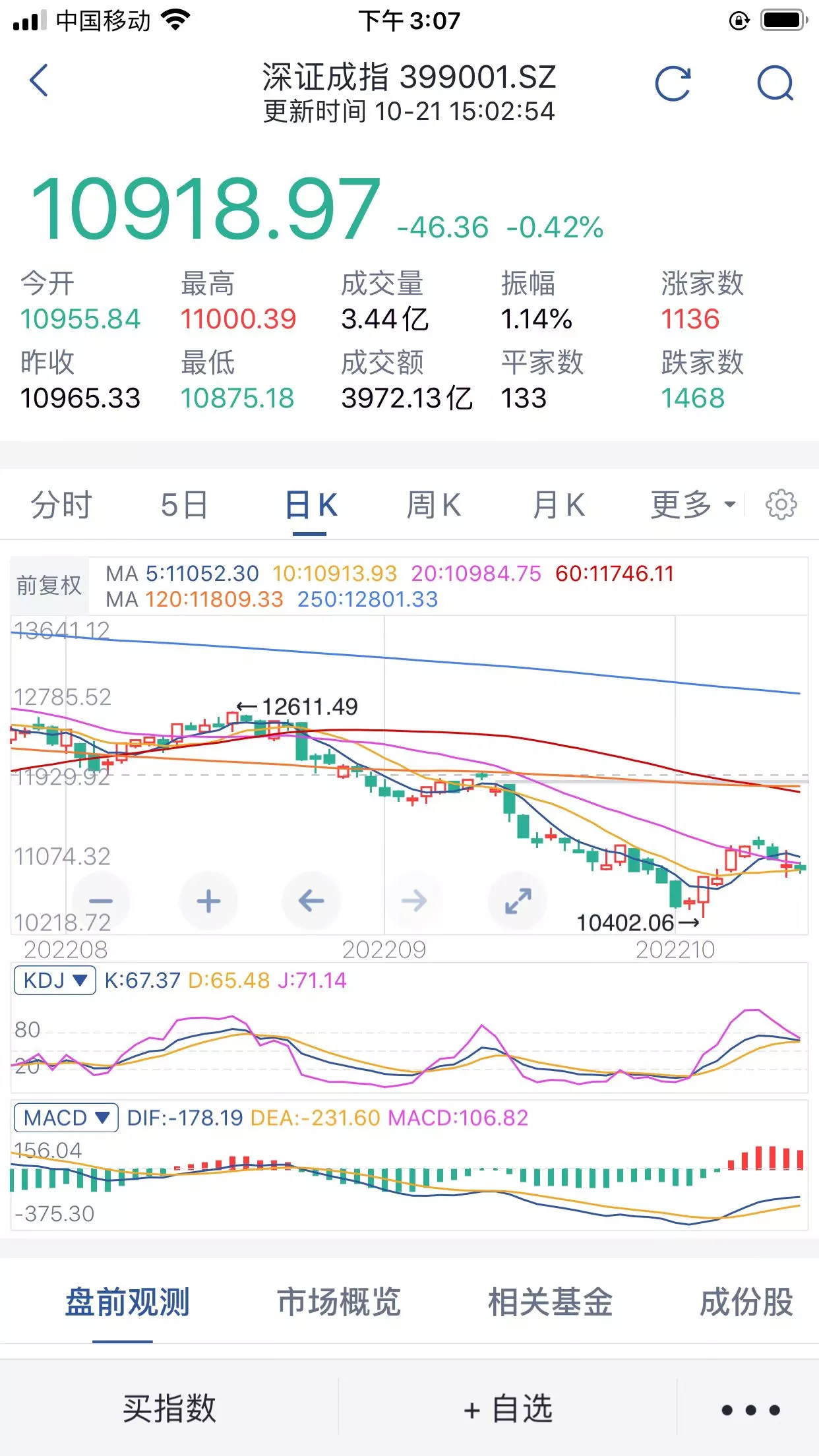Viewport: 819px width, 1456px height.
Task: Tap the 买指数 button
Action: (x=169, y=1409)
